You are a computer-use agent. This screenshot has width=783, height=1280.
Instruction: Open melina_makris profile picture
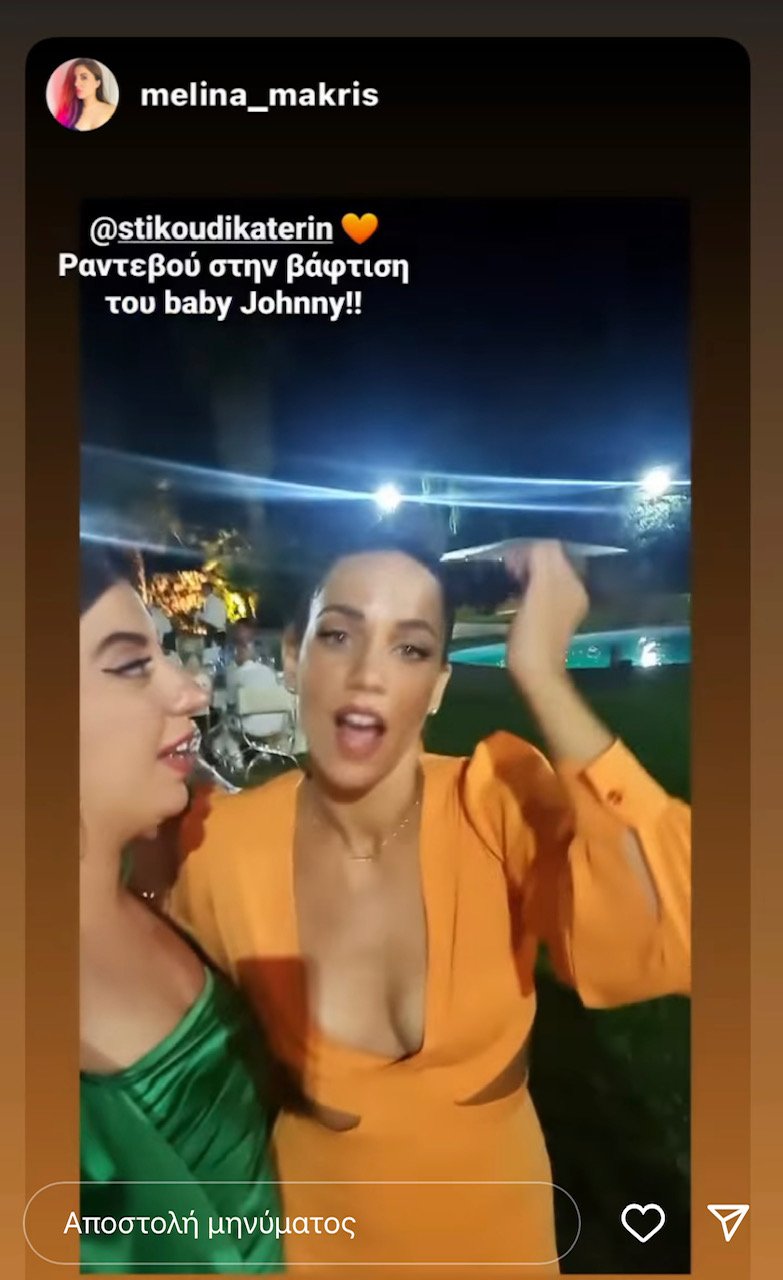pos(82,95)
